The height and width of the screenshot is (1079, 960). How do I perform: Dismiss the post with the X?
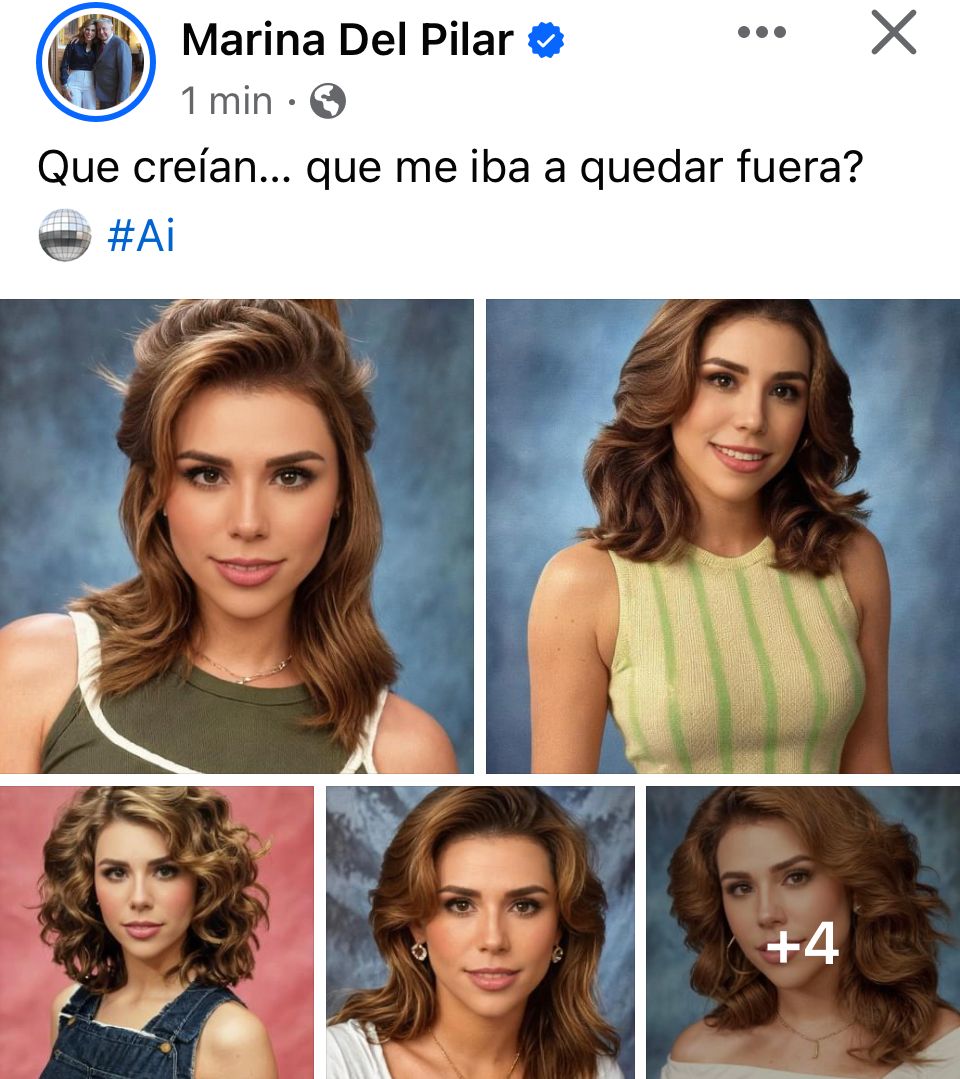pyautogui.click(x=893, y=35)
